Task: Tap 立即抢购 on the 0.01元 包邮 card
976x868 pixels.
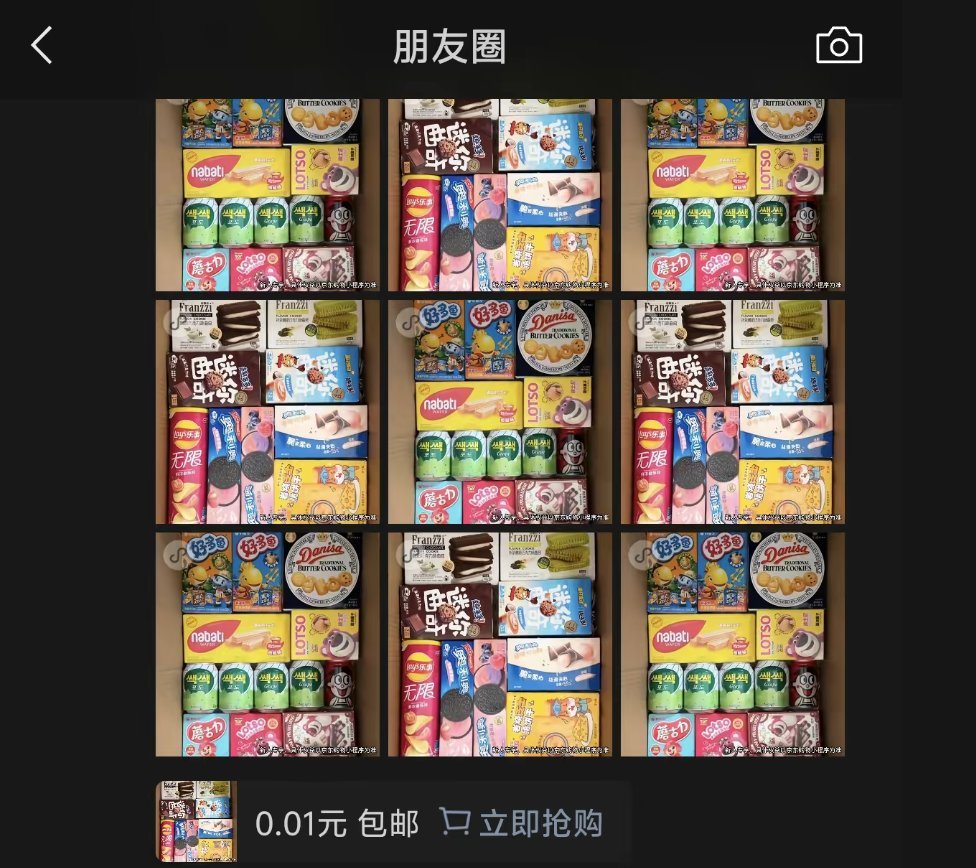Action: 522,823
